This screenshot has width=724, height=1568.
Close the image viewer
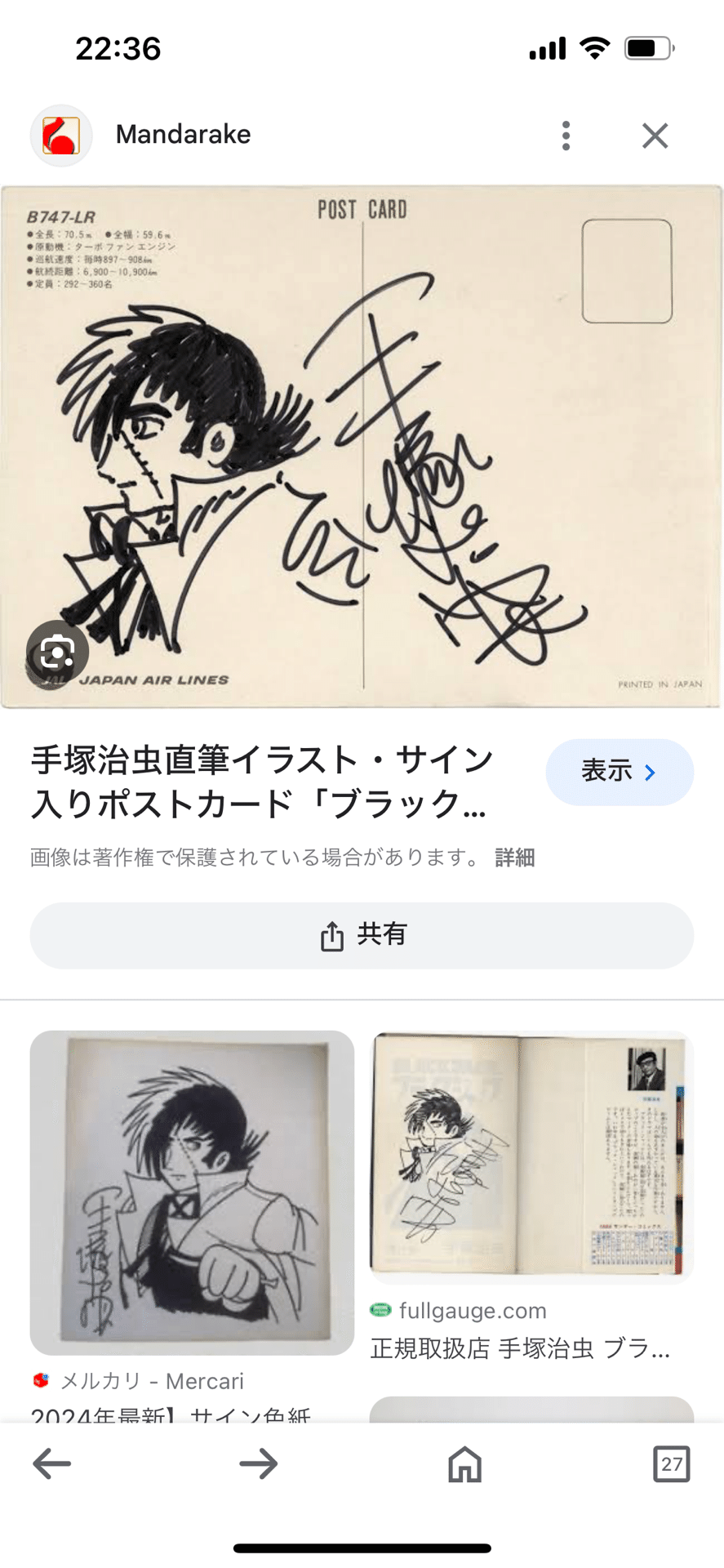655,136
